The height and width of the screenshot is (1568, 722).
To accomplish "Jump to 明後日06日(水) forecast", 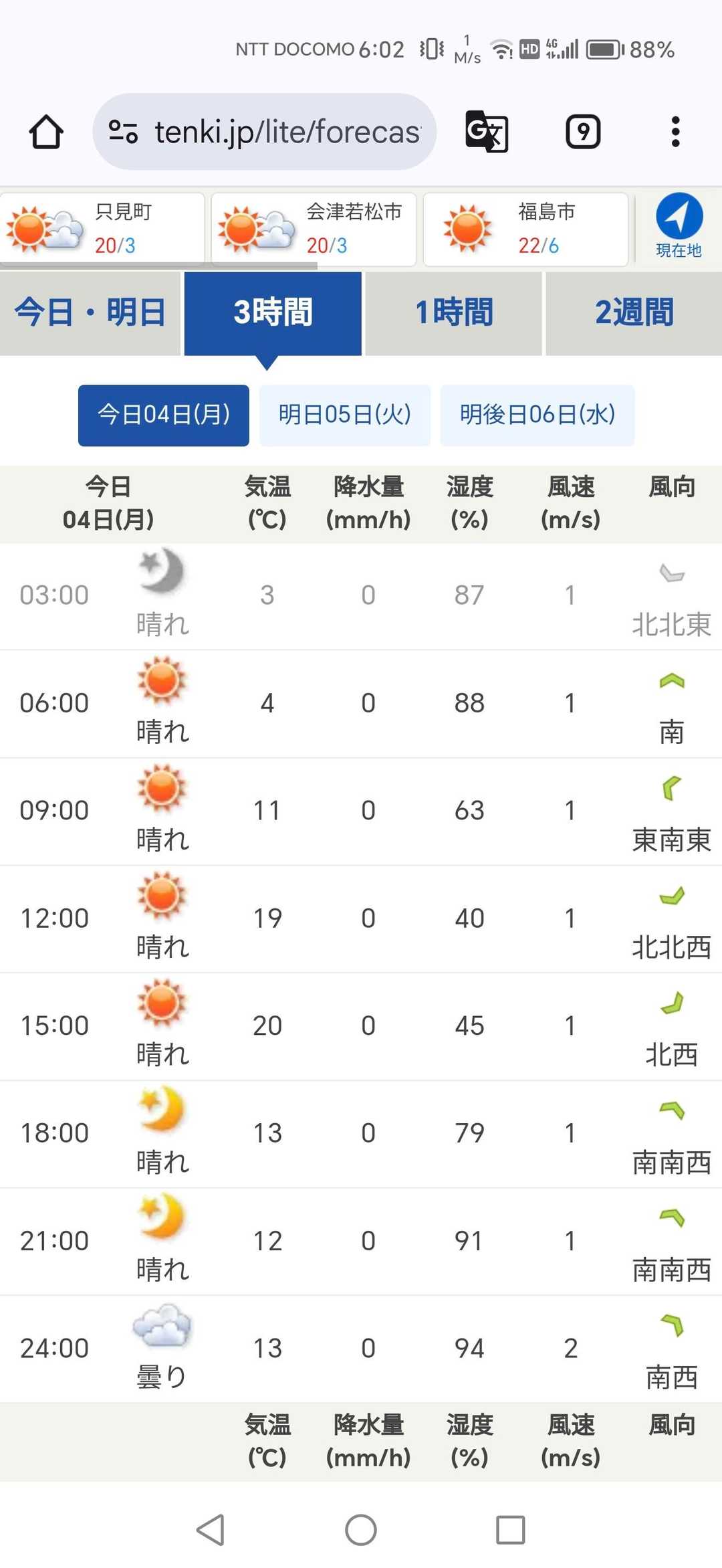I will pyautogui.click(x=537, y=415).
